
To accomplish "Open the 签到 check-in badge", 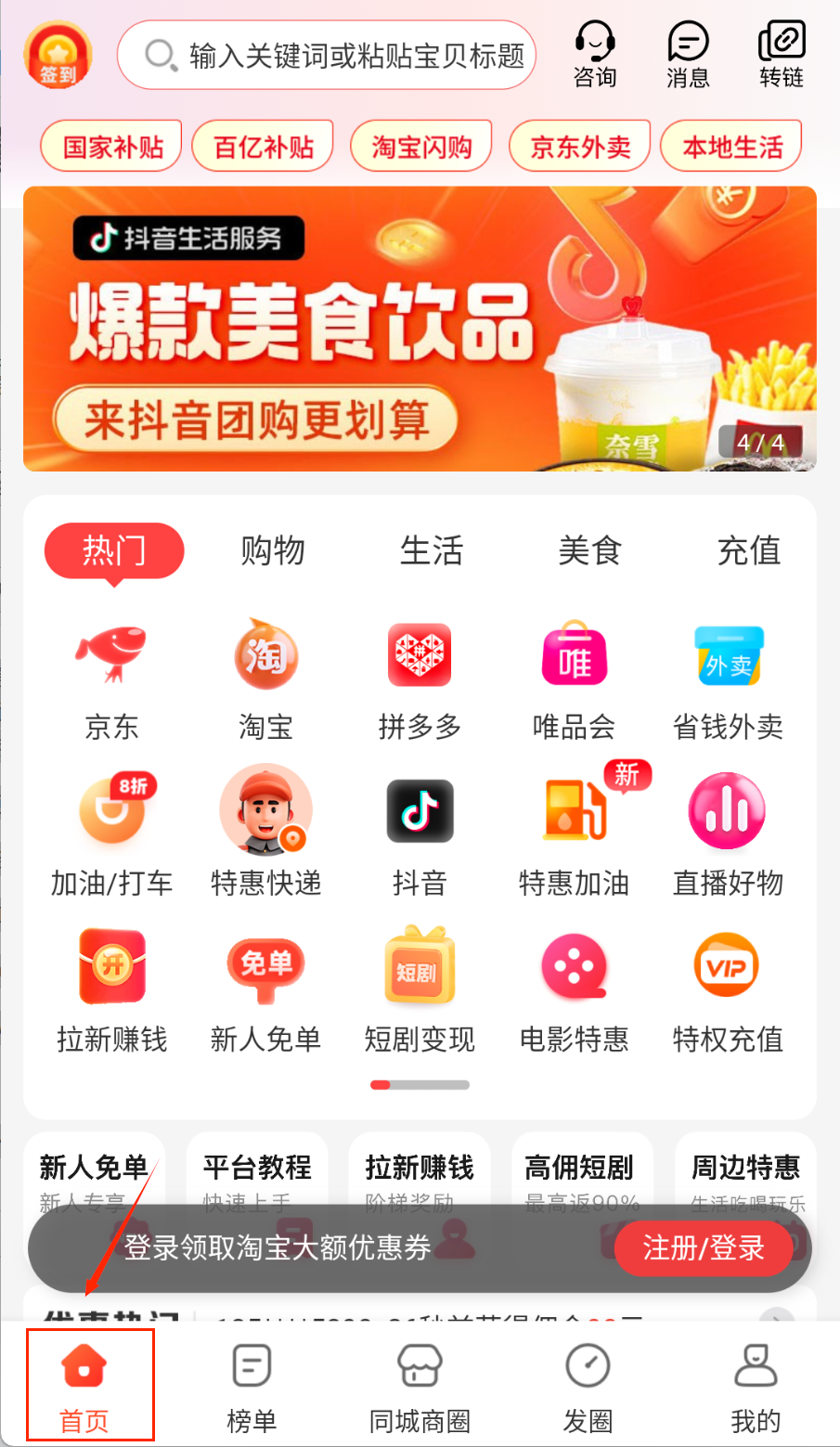I will 58,56.
